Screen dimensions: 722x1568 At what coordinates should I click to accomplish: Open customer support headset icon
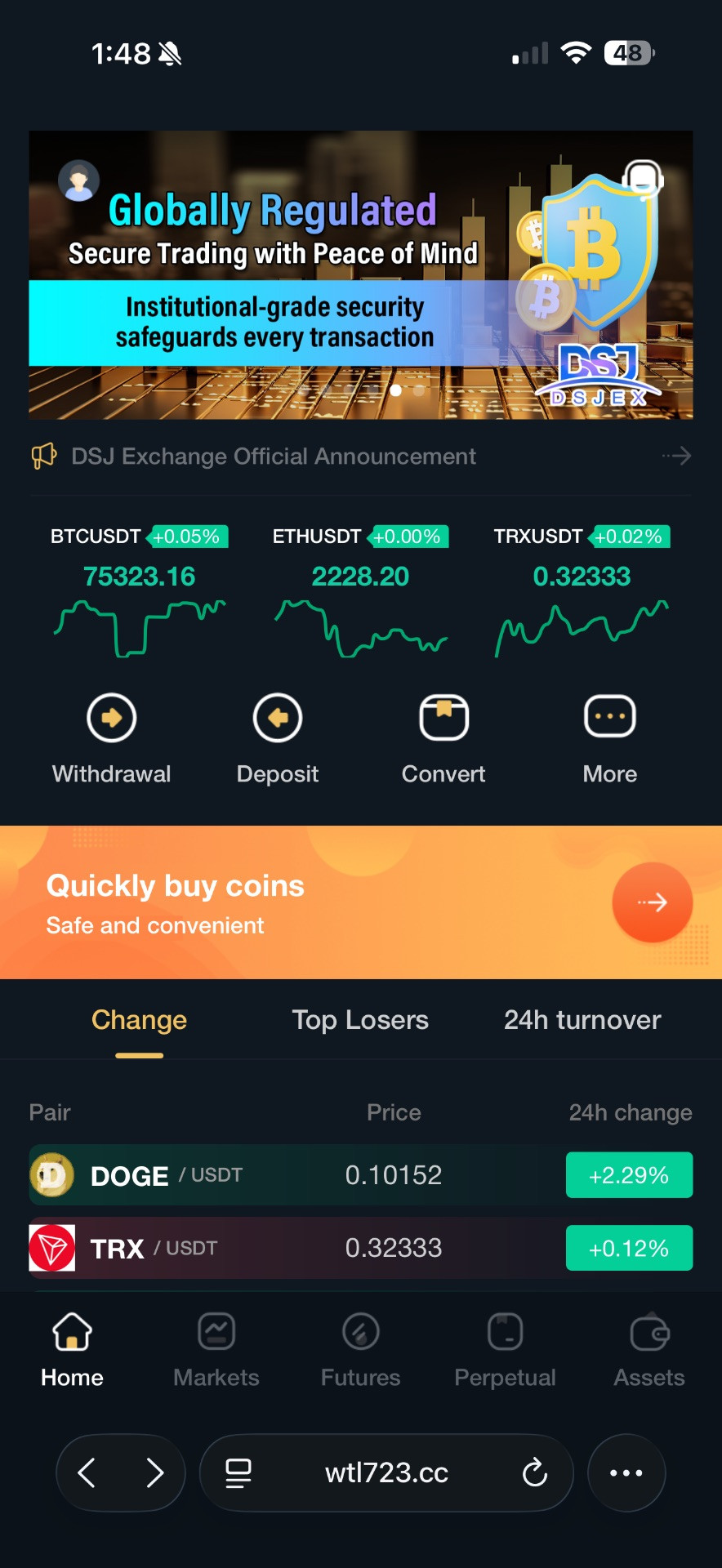point(643,180)
